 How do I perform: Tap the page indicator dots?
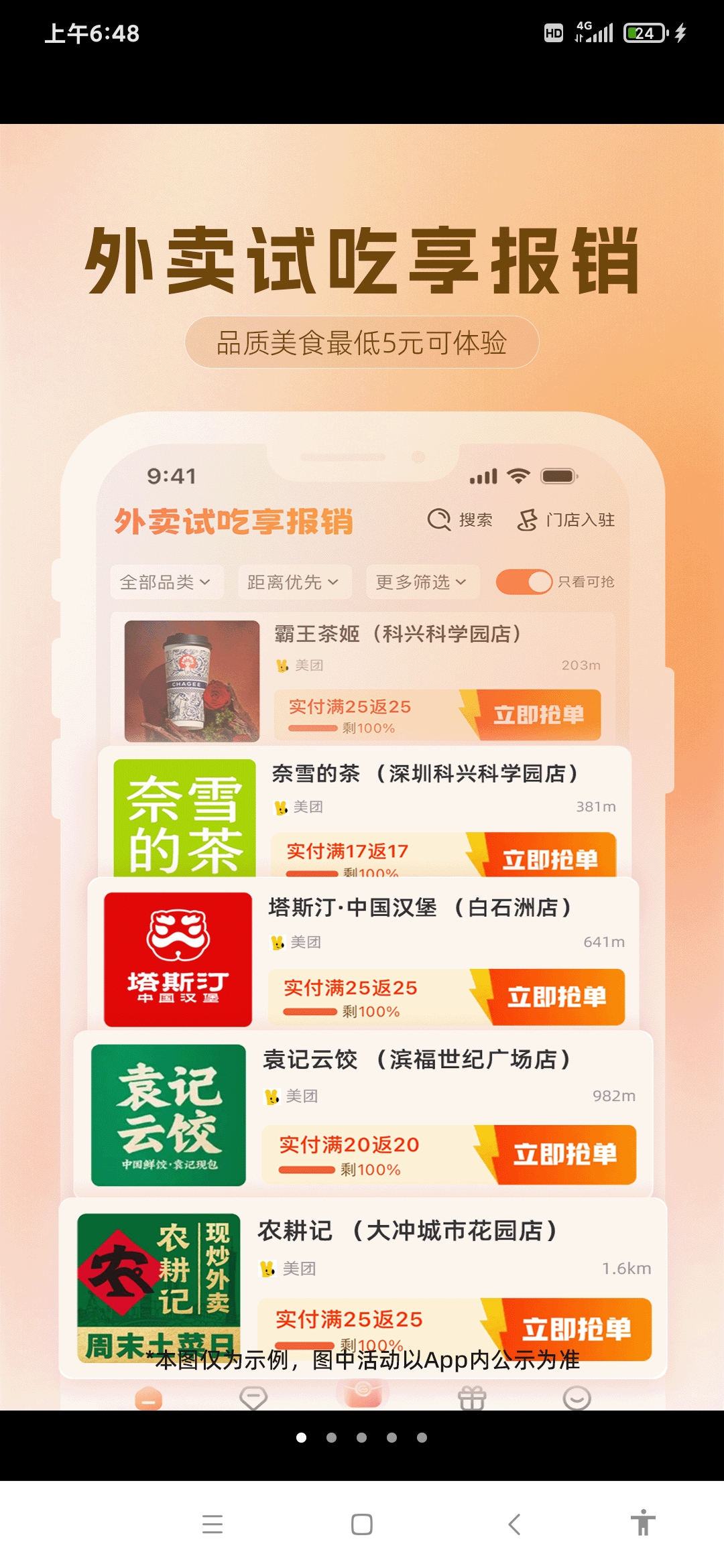(x=362, y=1437)
